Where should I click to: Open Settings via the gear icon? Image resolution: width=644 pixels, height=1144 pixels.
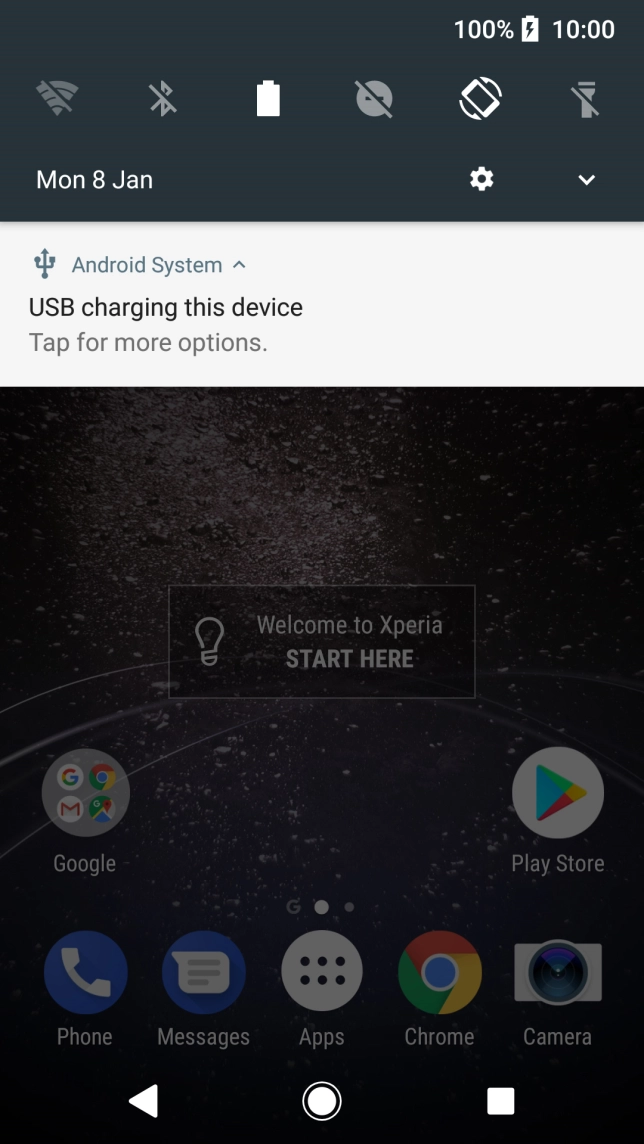point(482,180)
